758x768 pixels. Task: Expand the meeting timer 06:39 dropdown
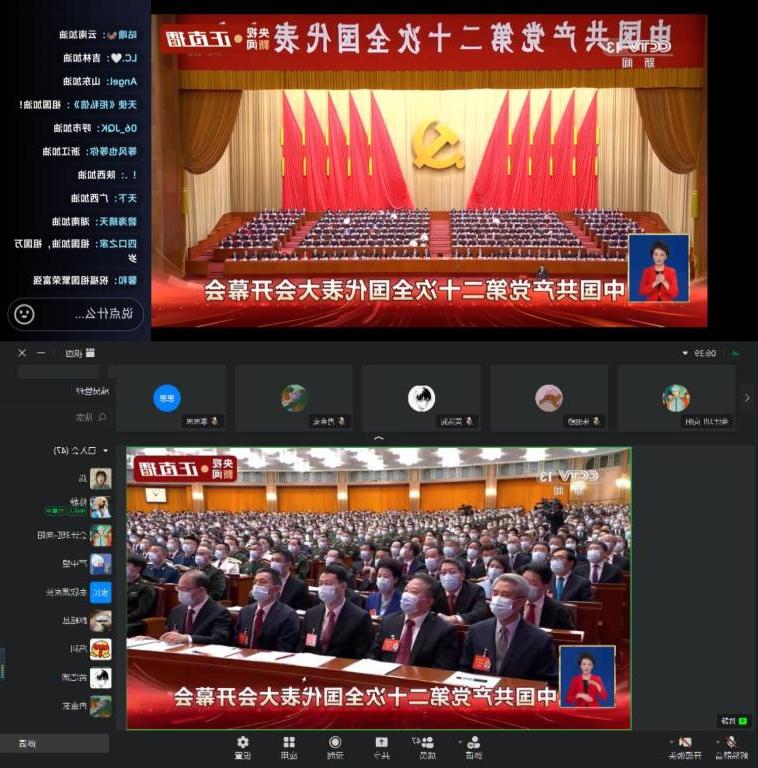(685, 353)
